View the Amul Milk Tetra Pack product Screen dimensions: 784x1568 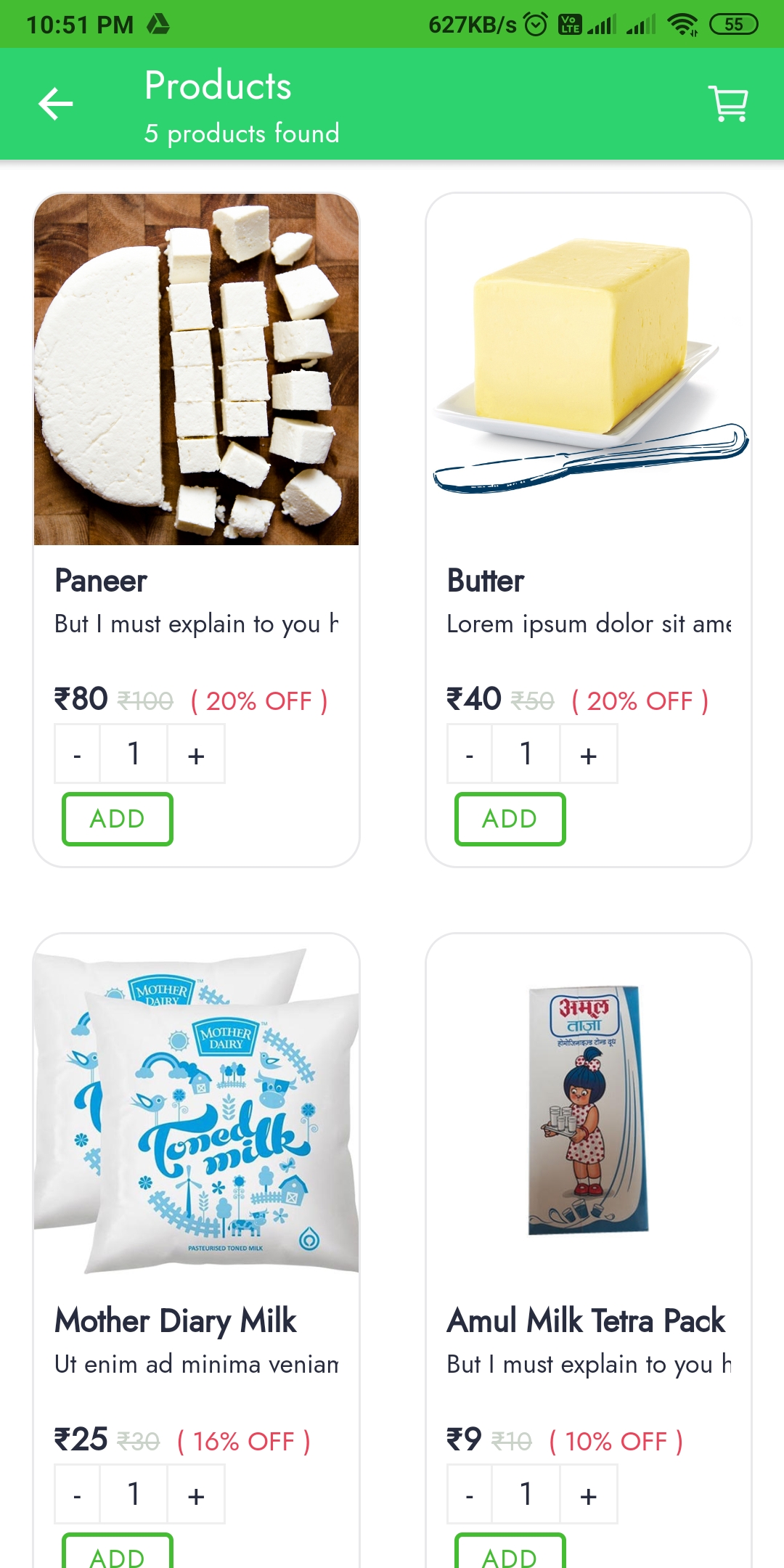click(588, 1111)
